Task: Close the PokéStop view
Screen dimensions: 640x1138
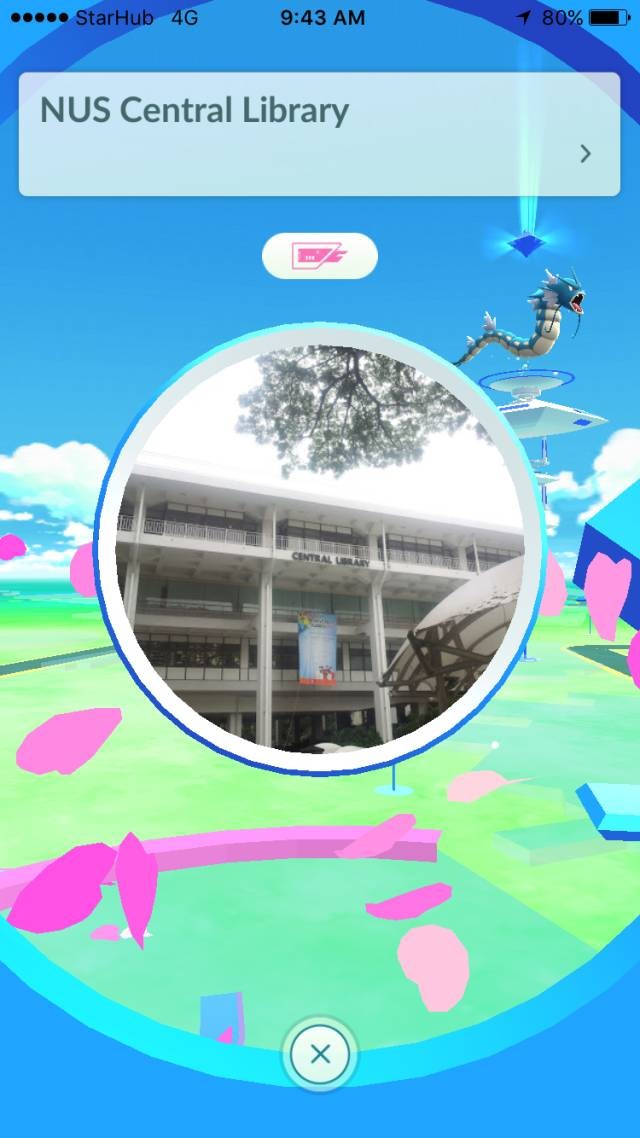Action: click(320, 1053)
